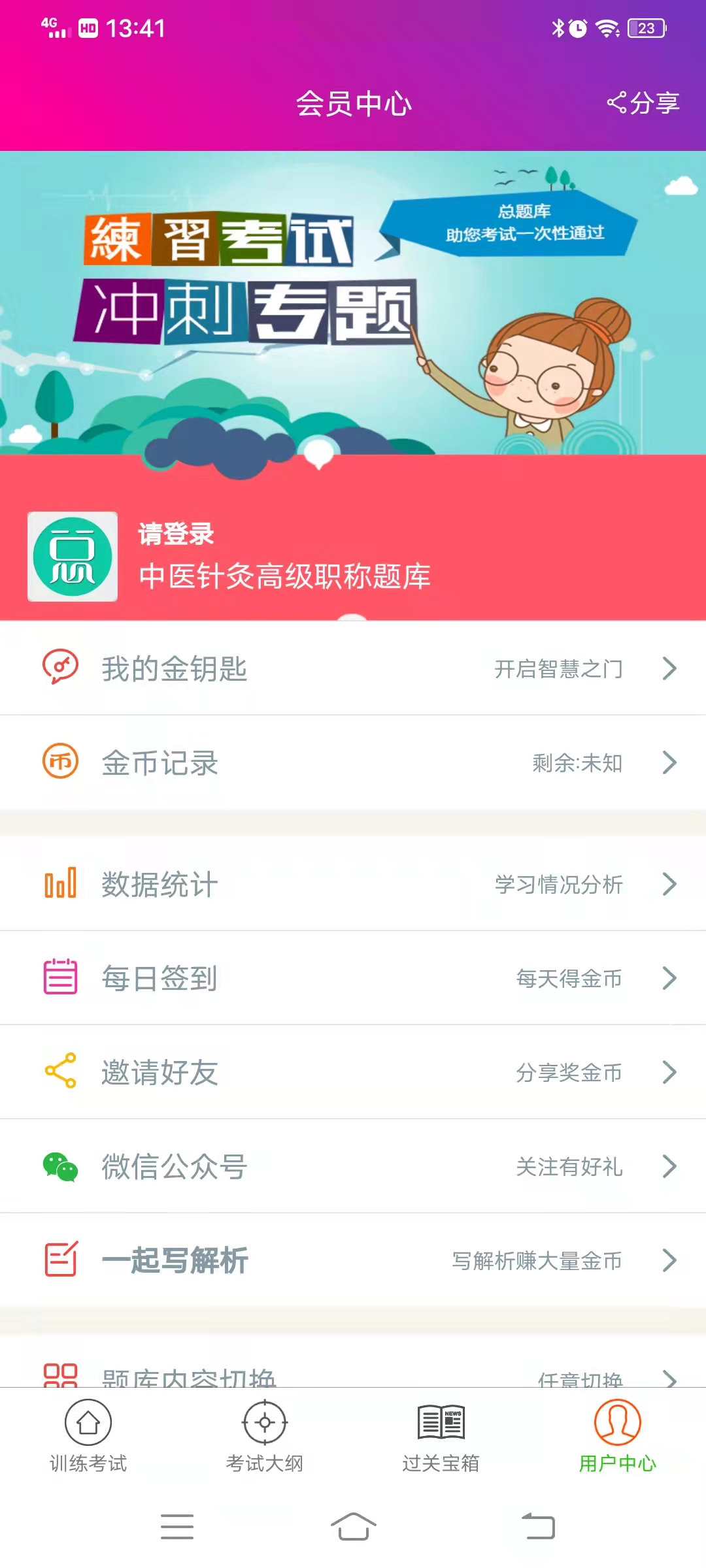Screen dimensions: 706x1568
Task: Tap the key icon beside 我的金钥匙
Action: 61,668
